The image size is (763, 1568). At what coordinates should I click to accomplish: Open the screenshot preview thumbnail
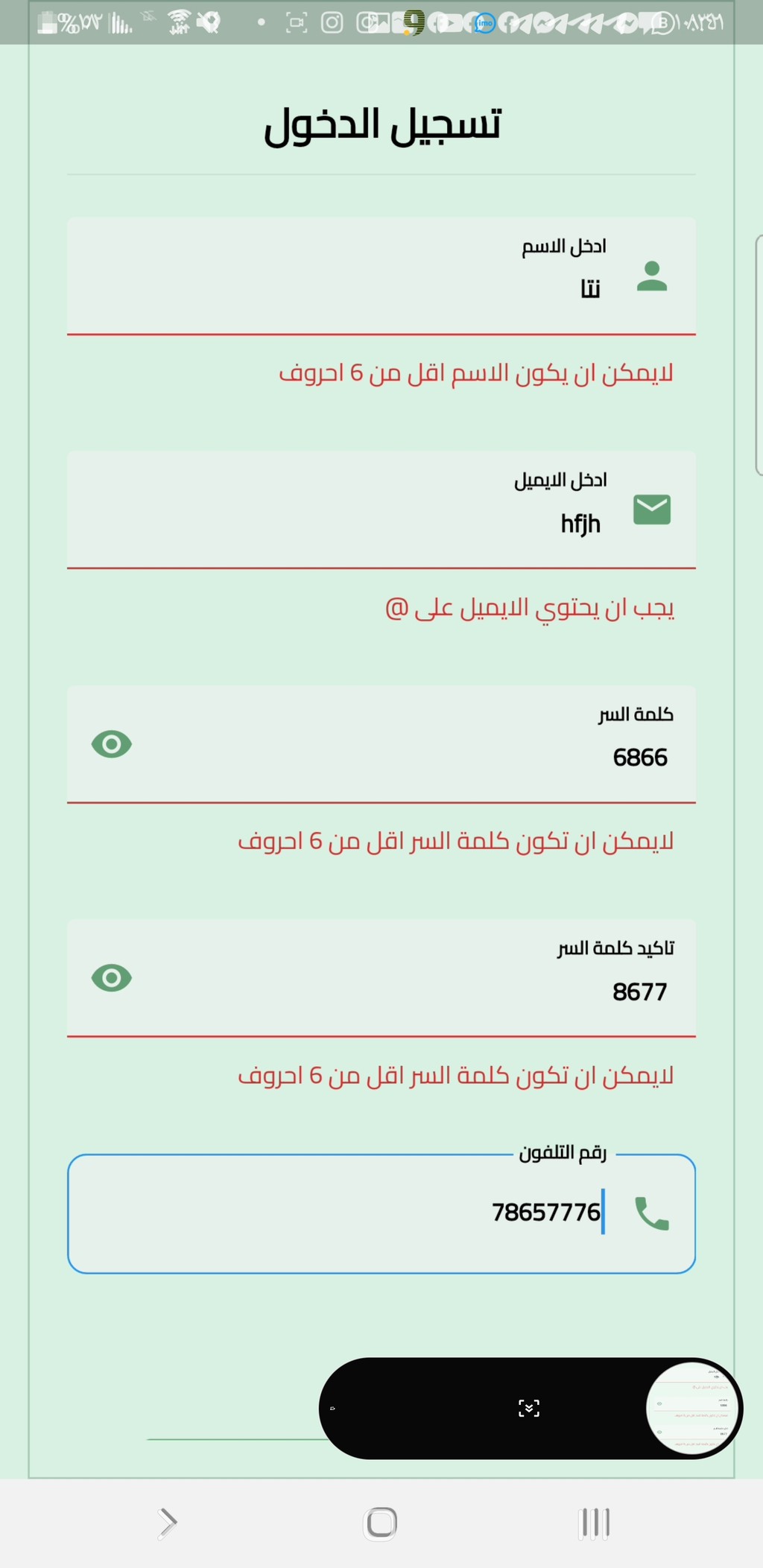692,1408
